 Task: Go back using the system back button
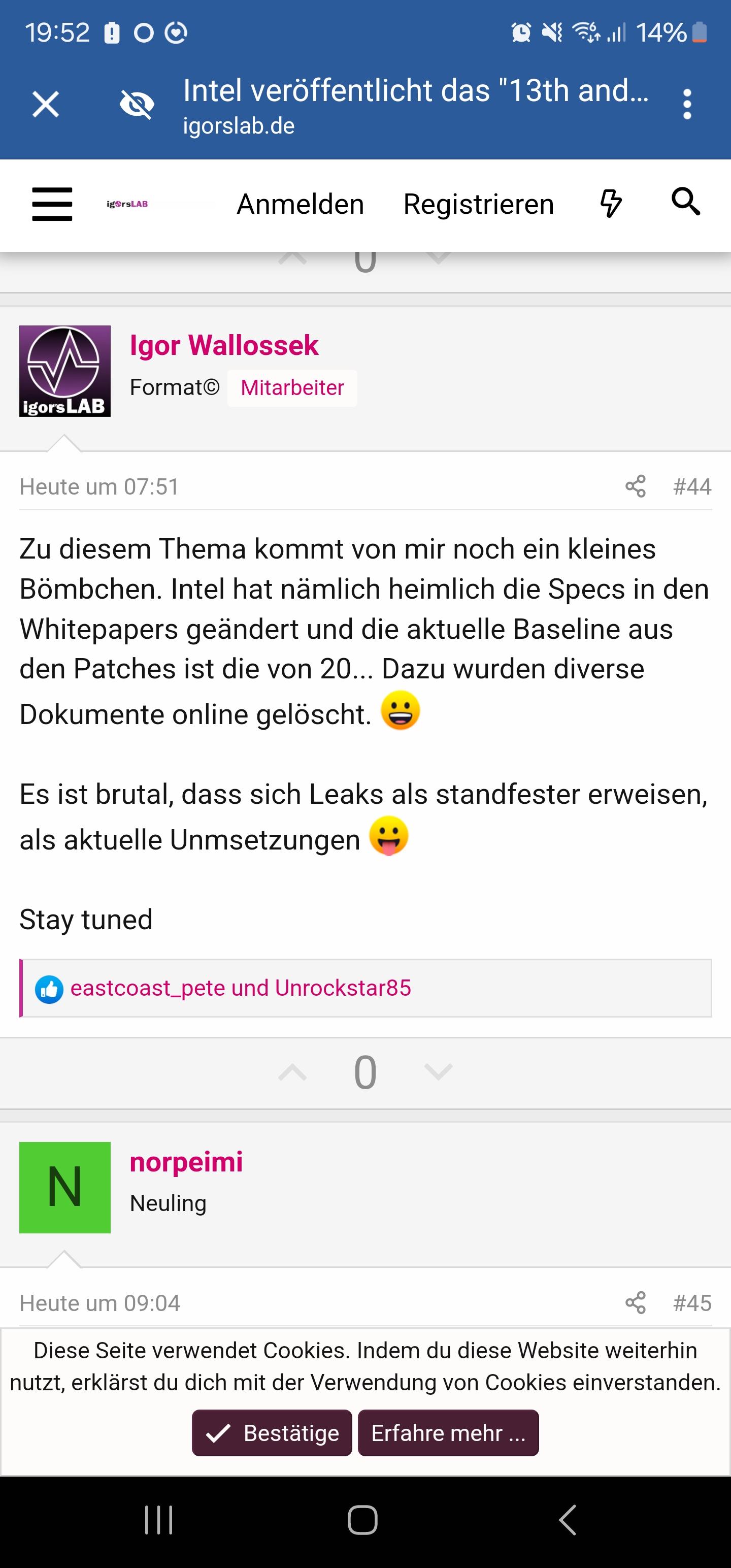click(x=567, y=1520)
